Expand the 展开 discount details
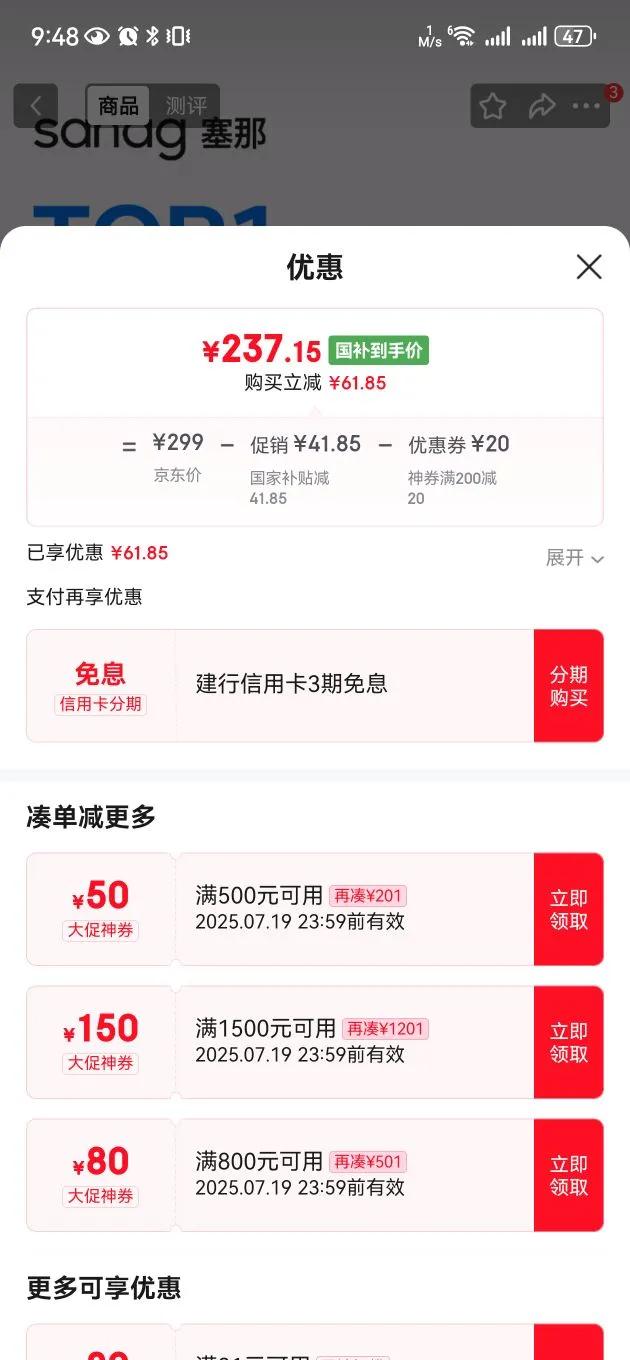The width and height of the screenshot is (630, 1360). coord(574,558)
